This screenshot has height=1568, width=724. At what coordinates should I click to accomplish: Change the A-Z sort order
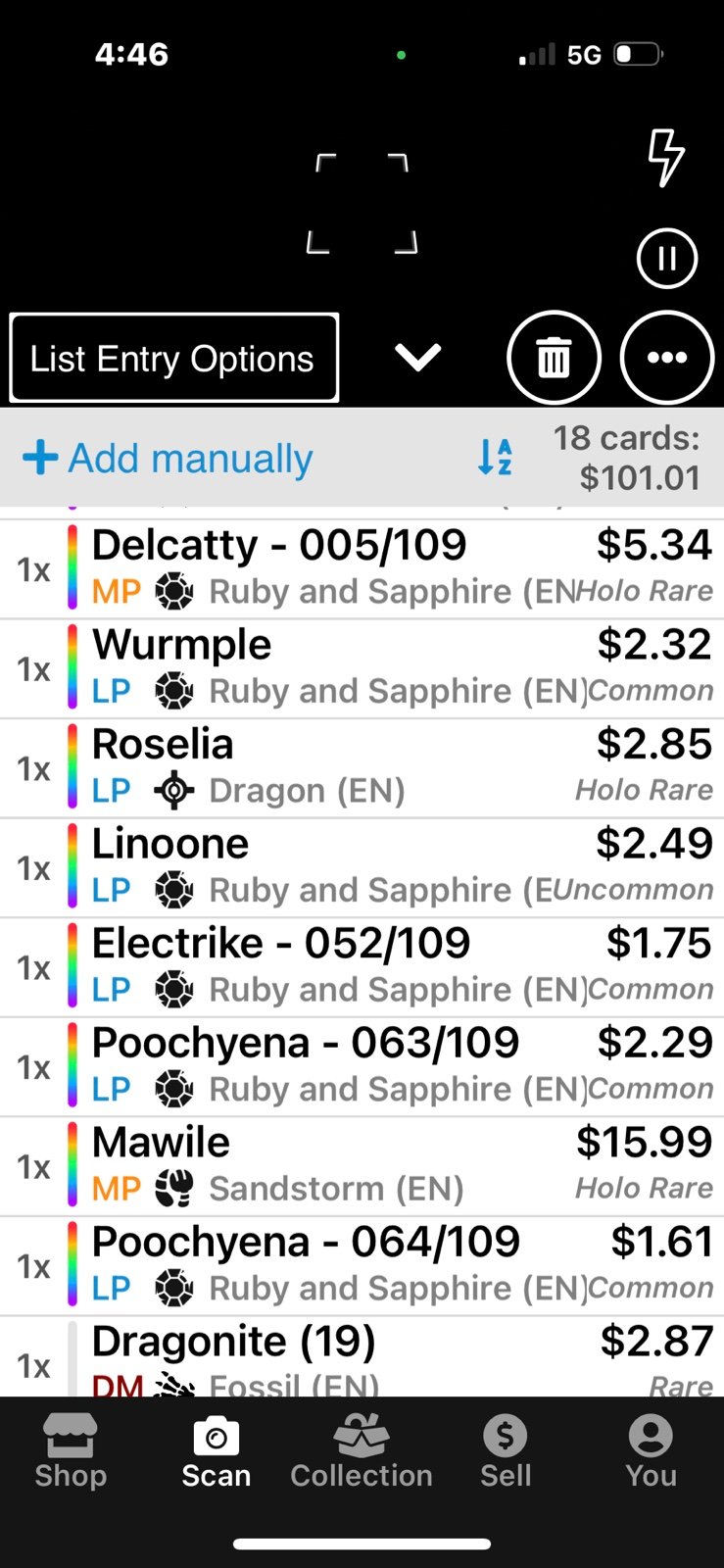point(495,458)
